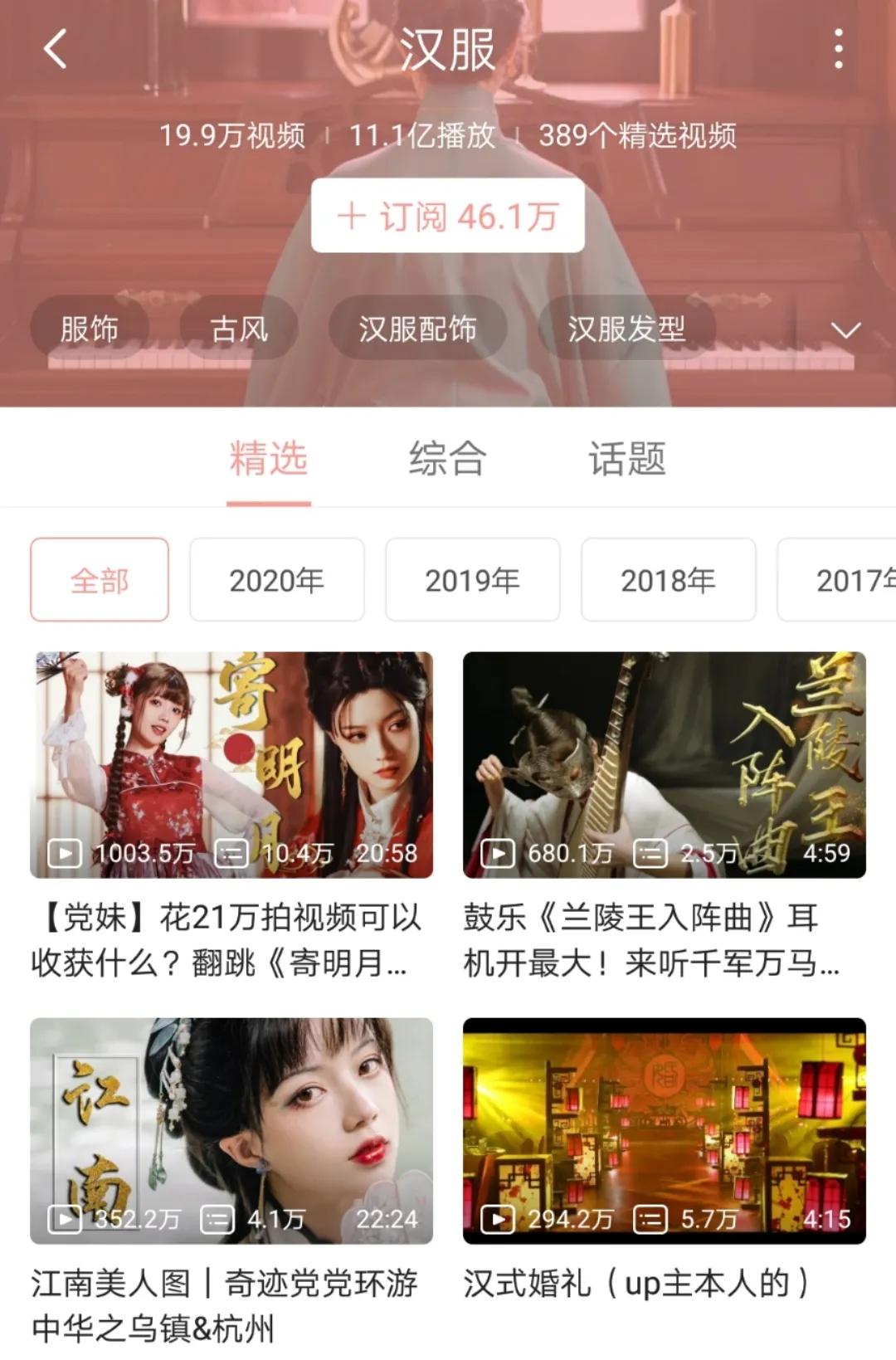Viewport: 896px width, 1360px height.
Task: Play the 兰陵王入阵曲 drum music video
Action: pyautogui.click(x=664, y=765)
